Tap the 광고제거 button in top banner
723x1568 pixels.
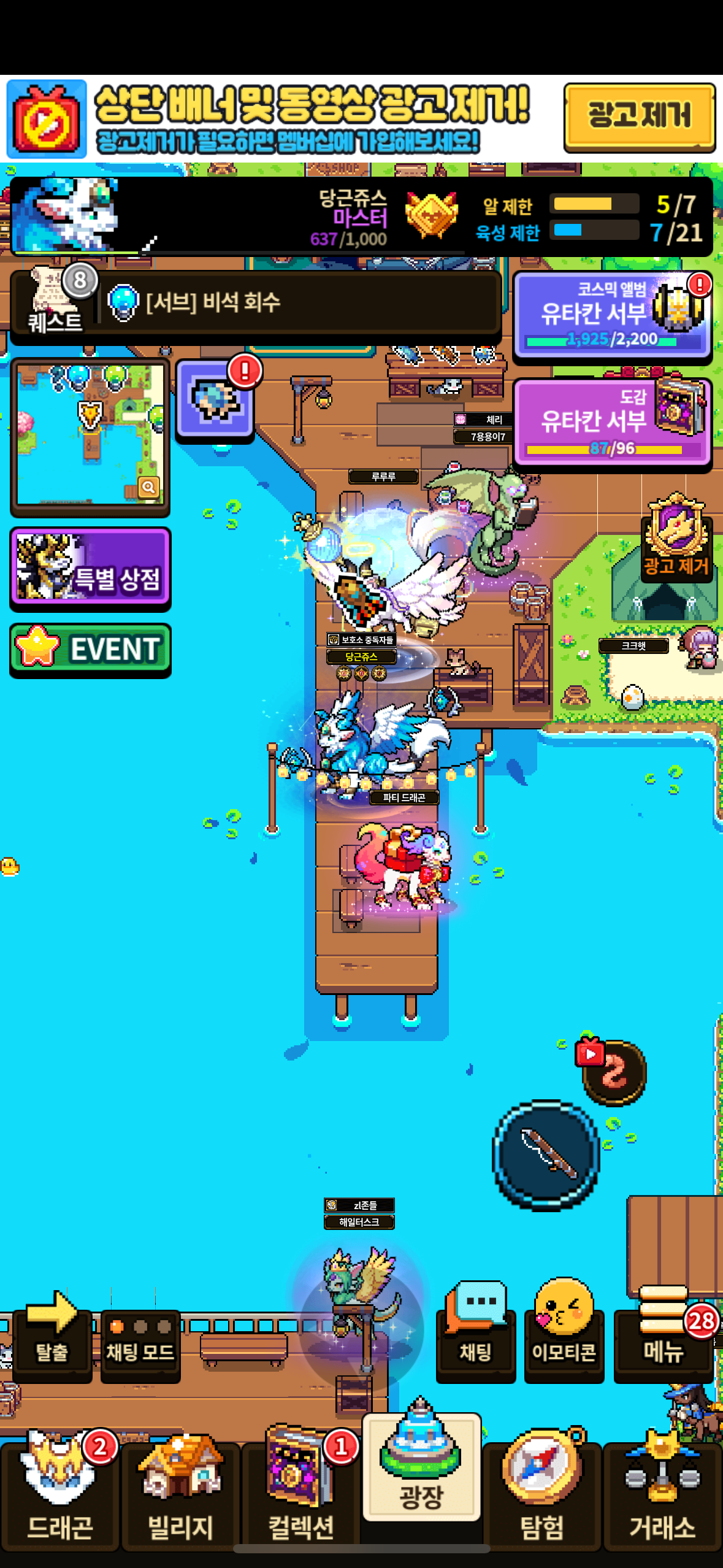pyautogui.click(x=639, y=117)
